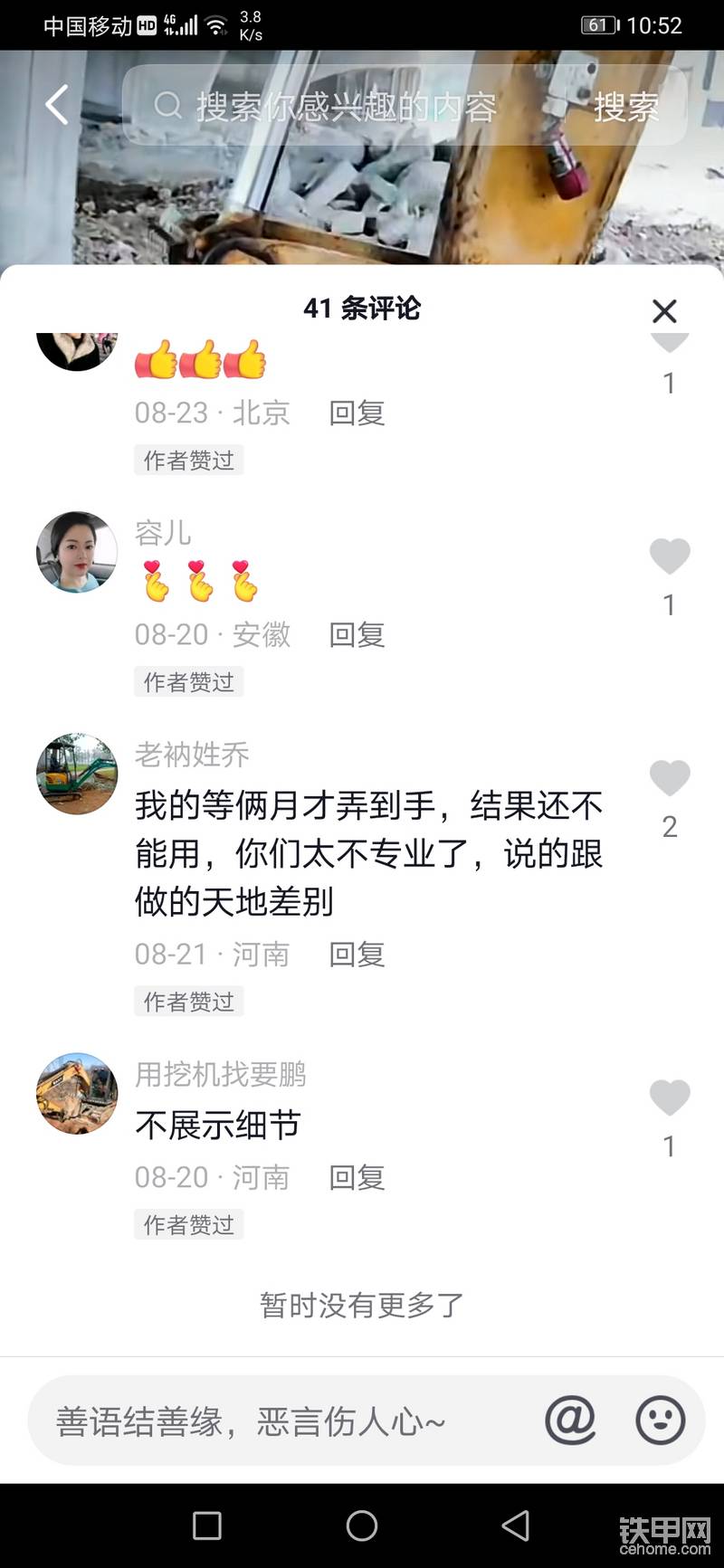The height and width of the screenshot is (1568, 724).
Task: Reply to 容儿's comment
Action: 357,635
